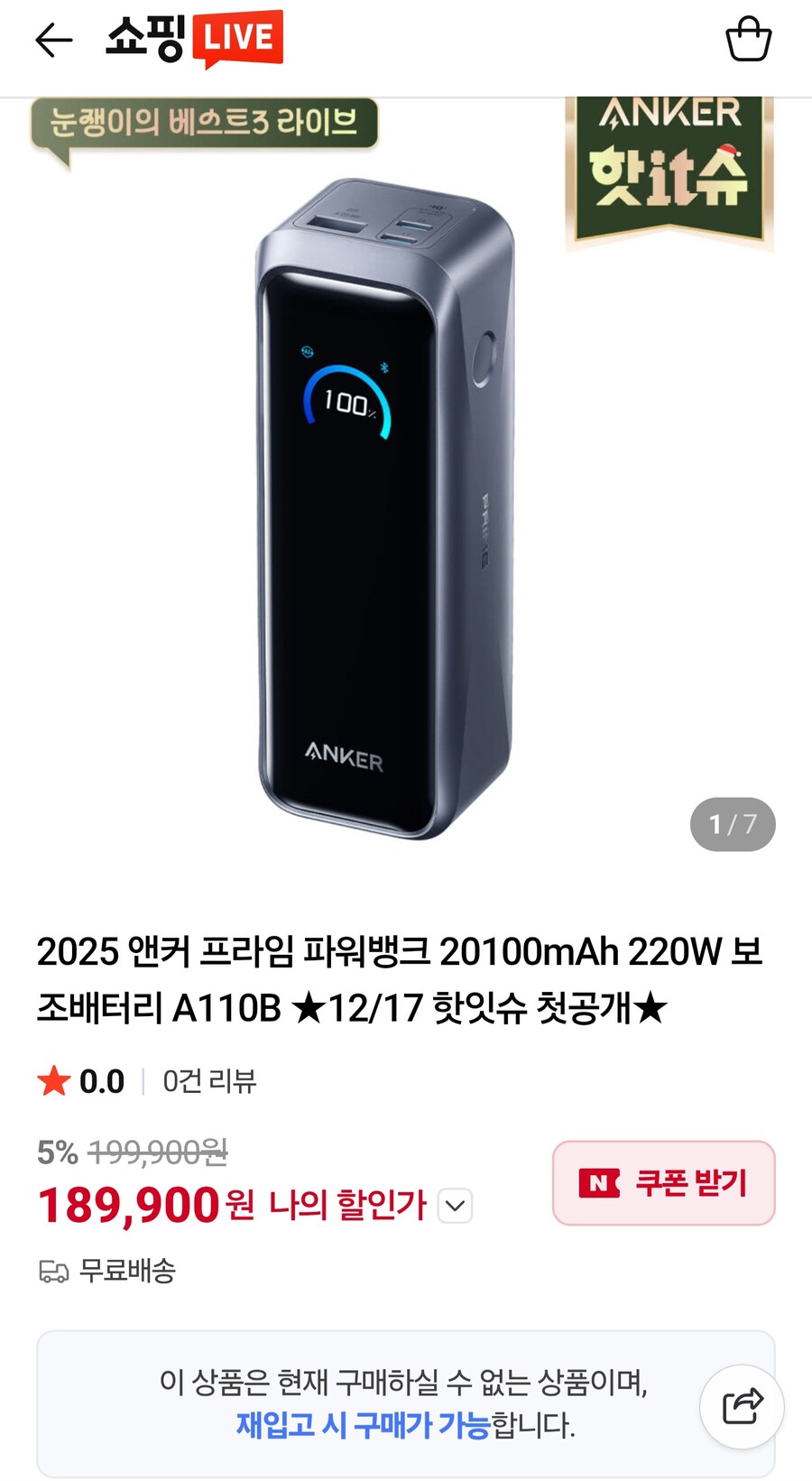Select the 쇼핑 menu label at top
812x1481 pixels.
pos(144,38)
